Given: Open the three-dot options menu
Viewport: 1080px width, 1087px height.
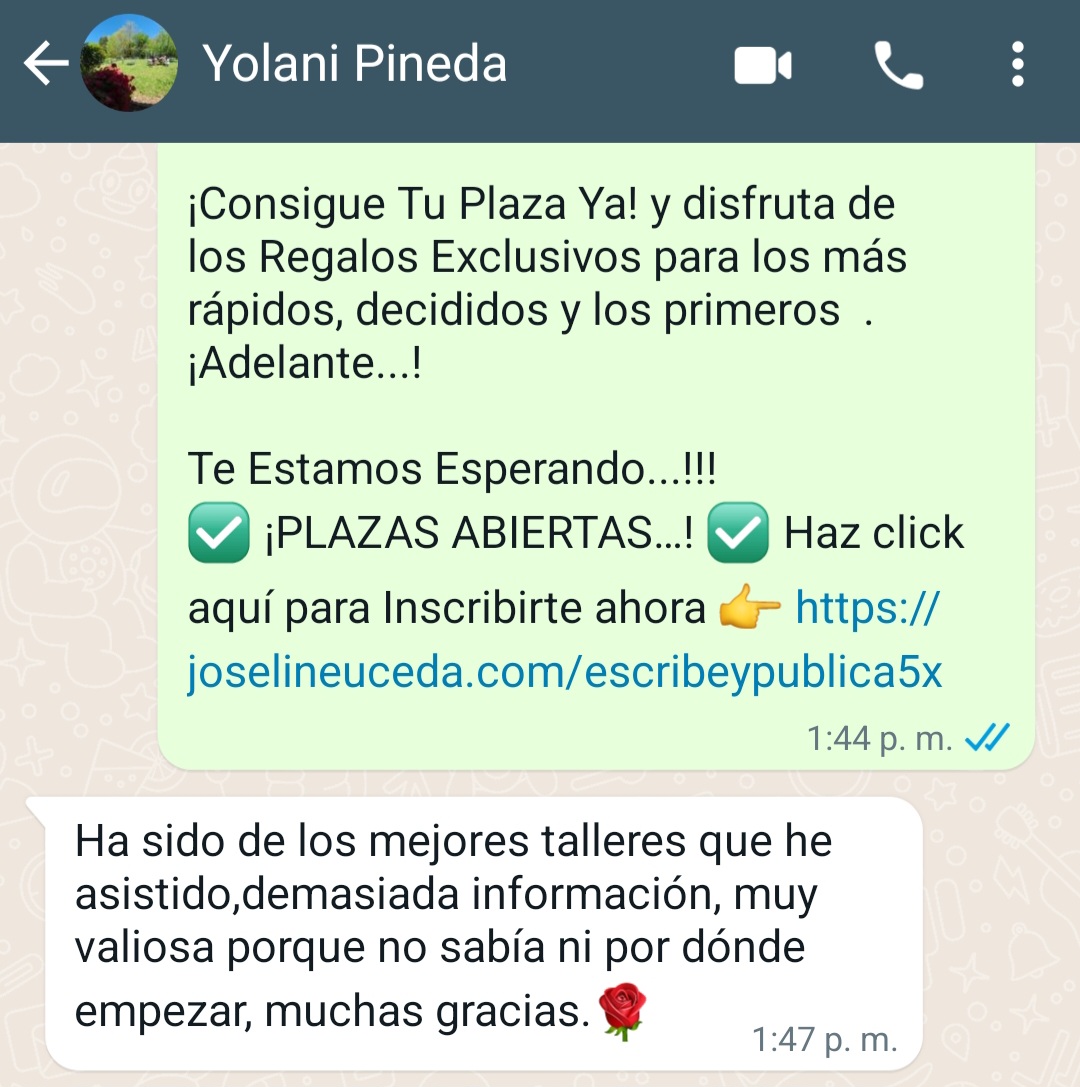Looking at the screenshot, I should pos(1017,63).
